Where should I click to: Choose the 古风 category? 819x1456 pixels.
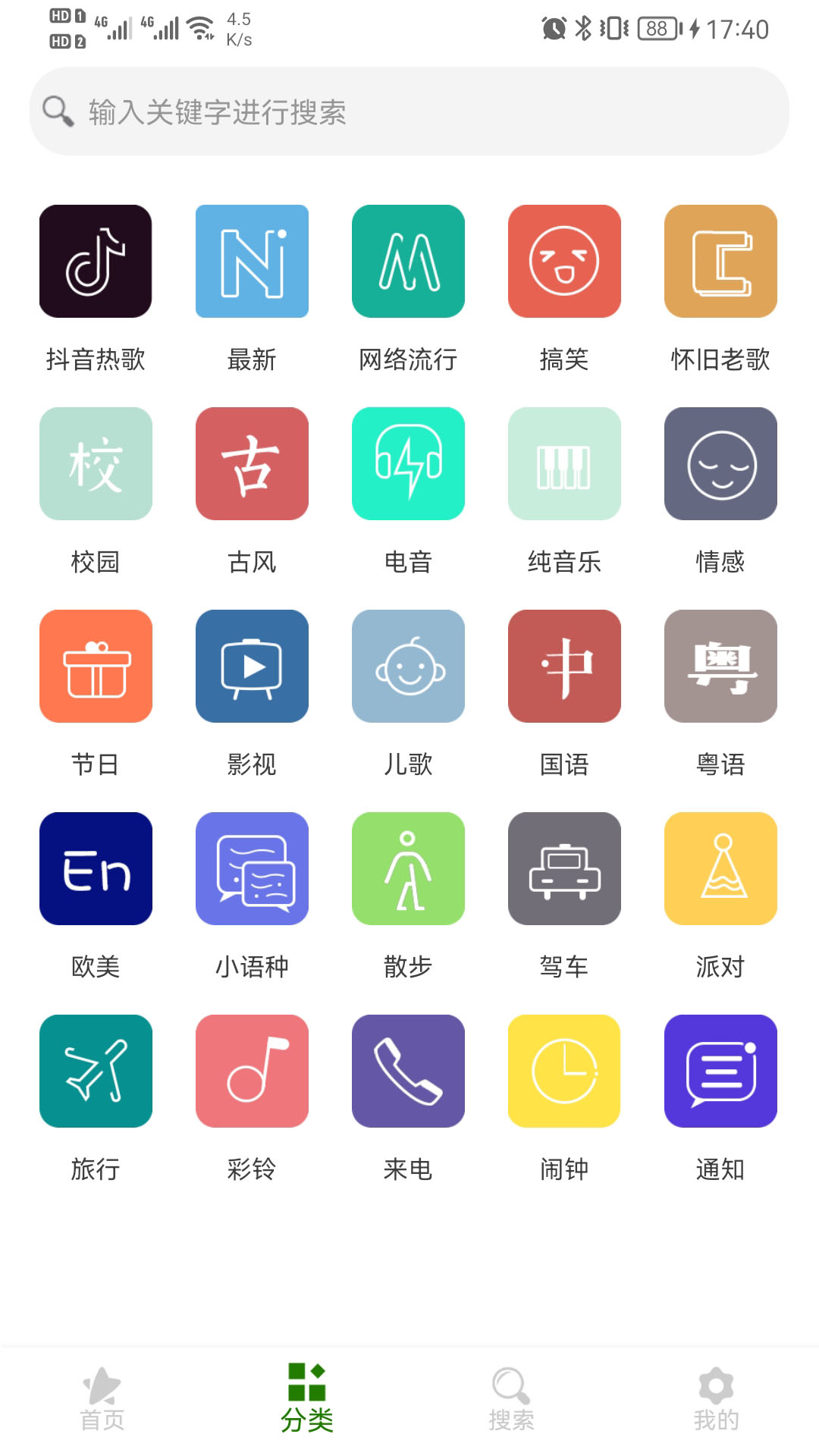coord(252,464)
